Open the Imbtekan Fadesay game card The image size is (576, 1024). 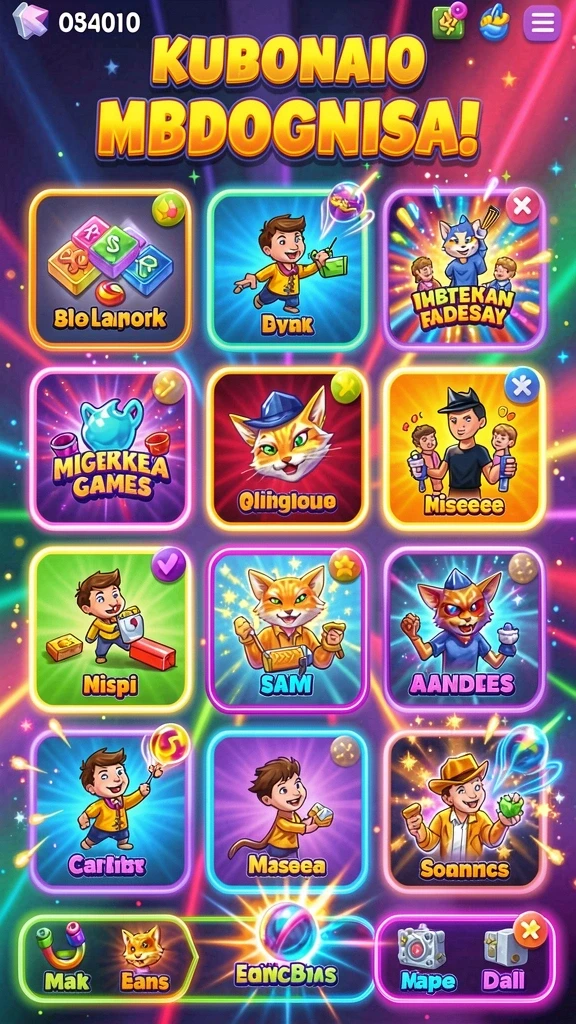tap(464, 268)
